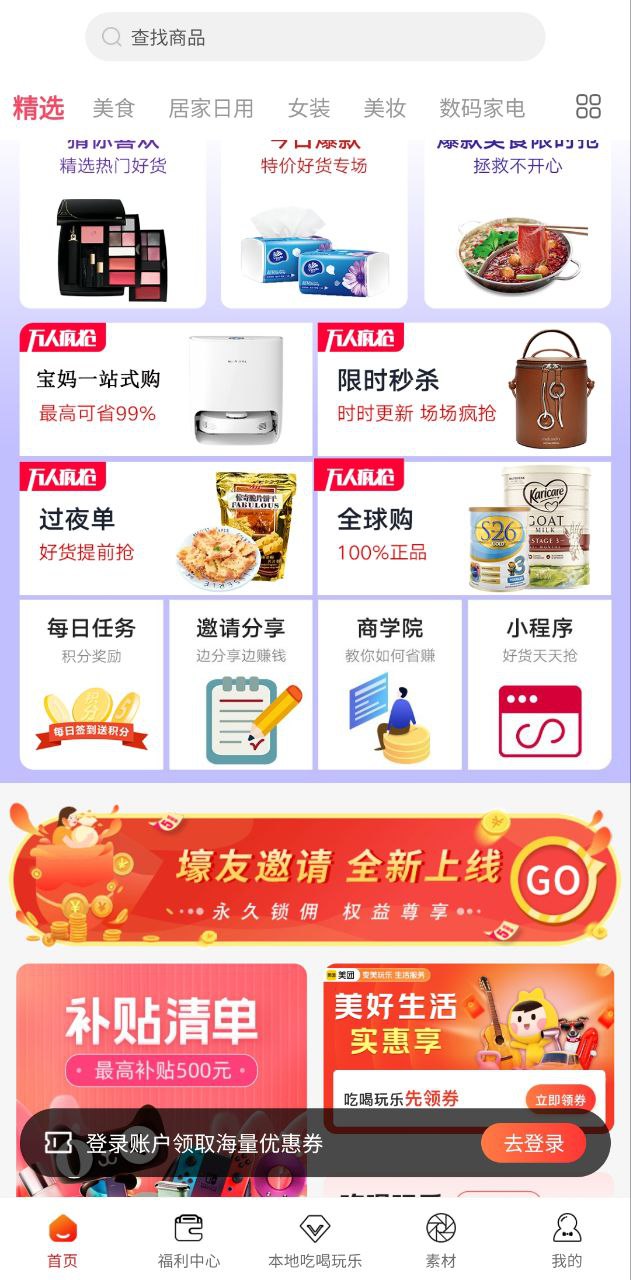Switch to the 居家日用 tab
Image resolution: width=631 pixels, height=1280 pixels.
(x=210, y=108)
